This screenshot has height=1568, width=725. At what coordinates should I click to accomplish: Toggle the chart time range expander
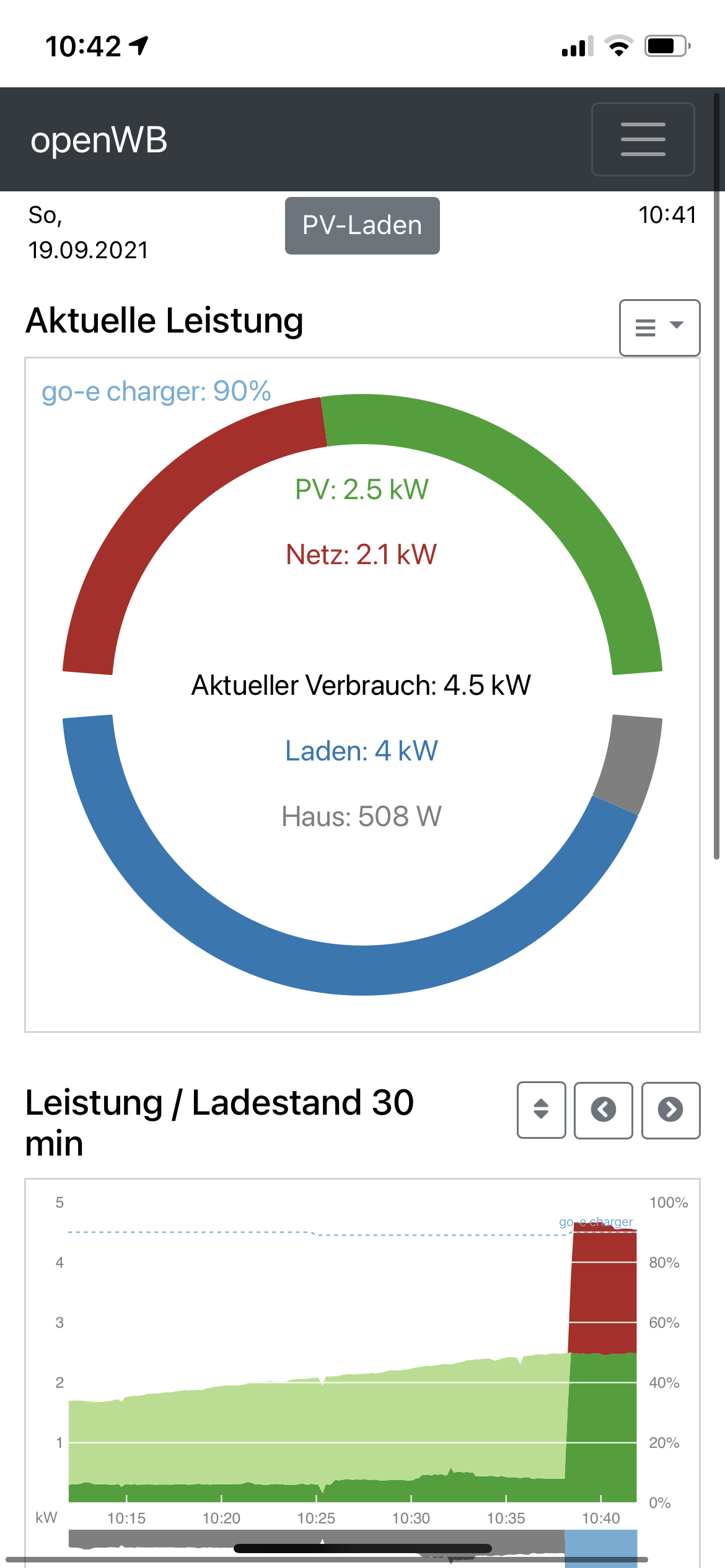pyautogui.click(x=541, y=1110)
